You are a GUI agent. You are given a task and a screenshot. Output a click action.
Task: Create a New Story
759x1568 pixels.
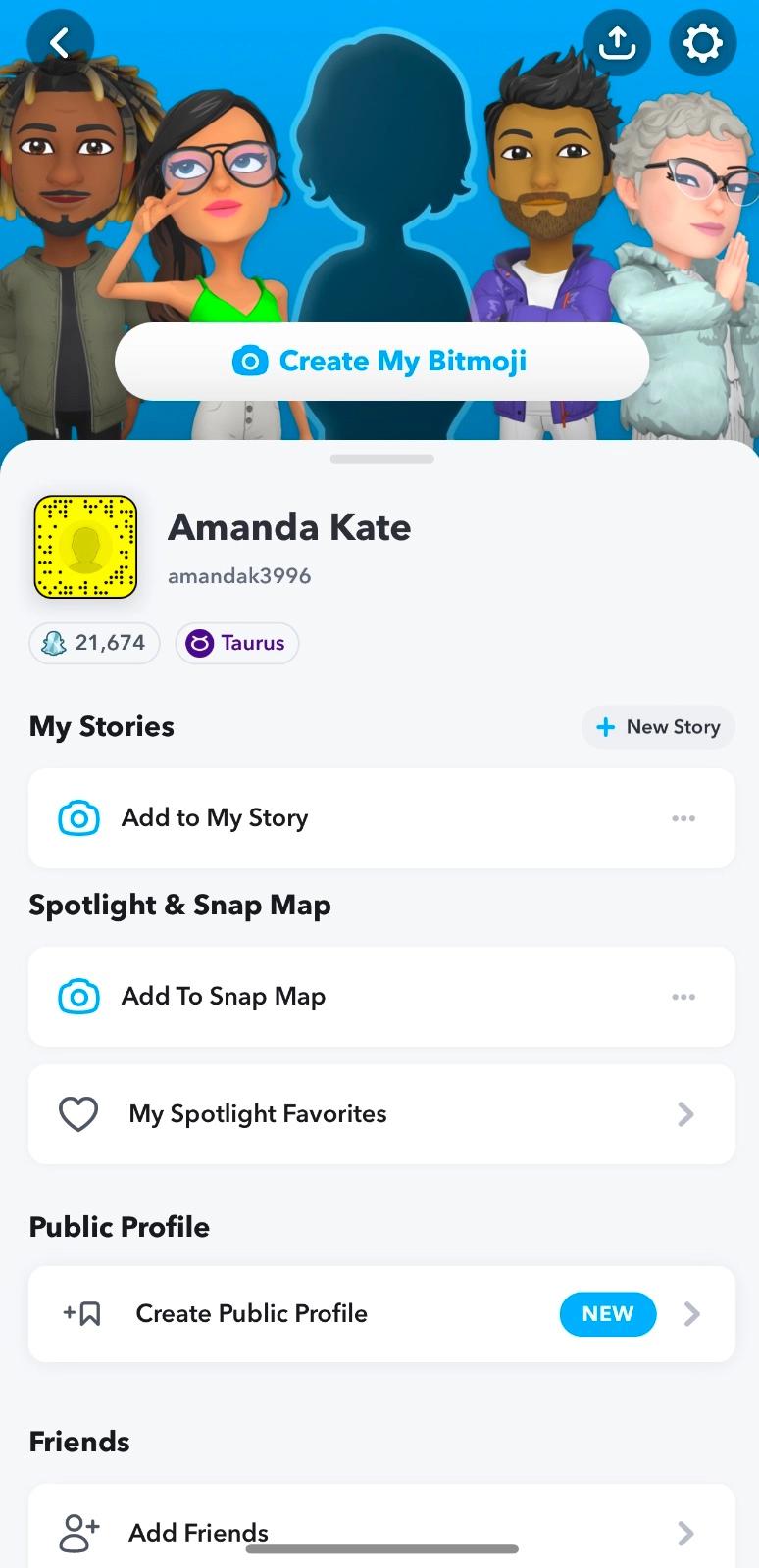point(658,727)
